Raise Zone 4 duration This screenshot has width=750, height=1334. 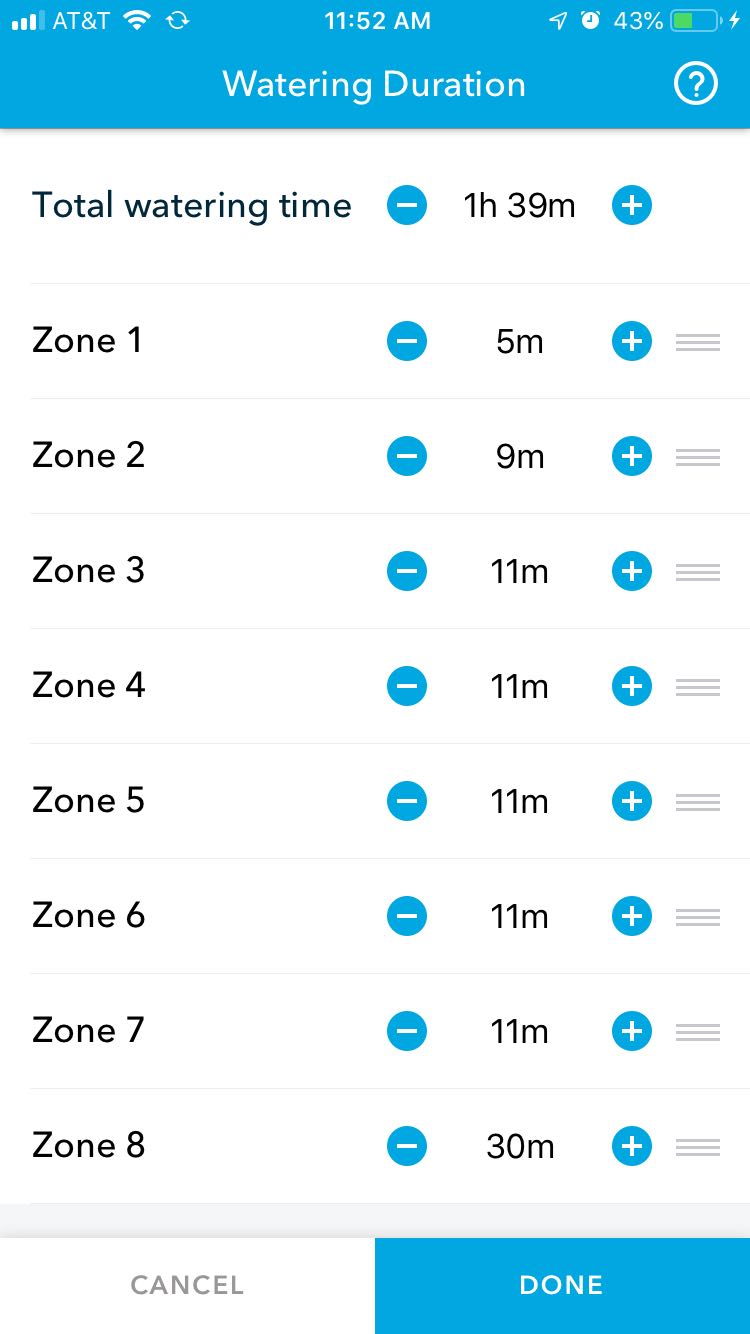[632, 686]
